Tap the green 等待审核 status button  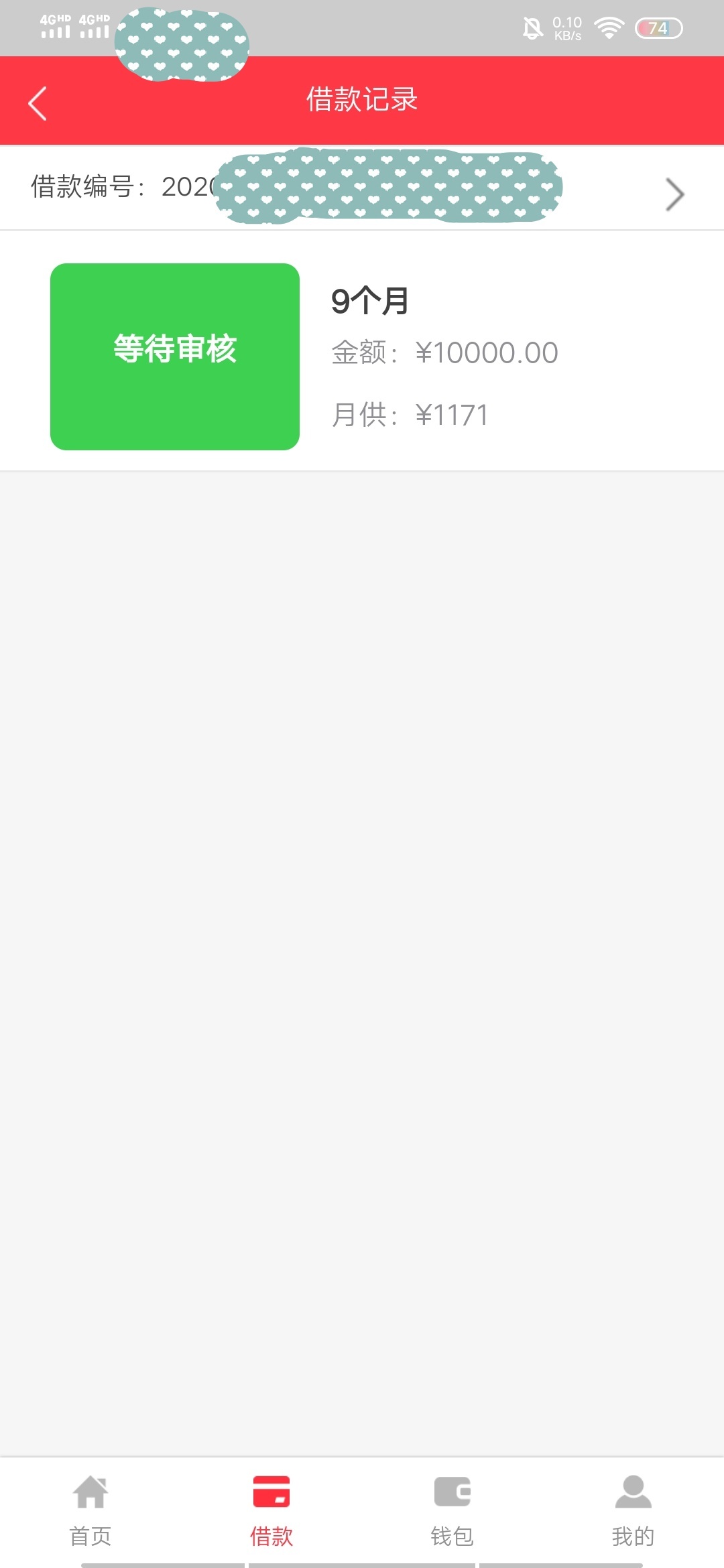[175, 356]
